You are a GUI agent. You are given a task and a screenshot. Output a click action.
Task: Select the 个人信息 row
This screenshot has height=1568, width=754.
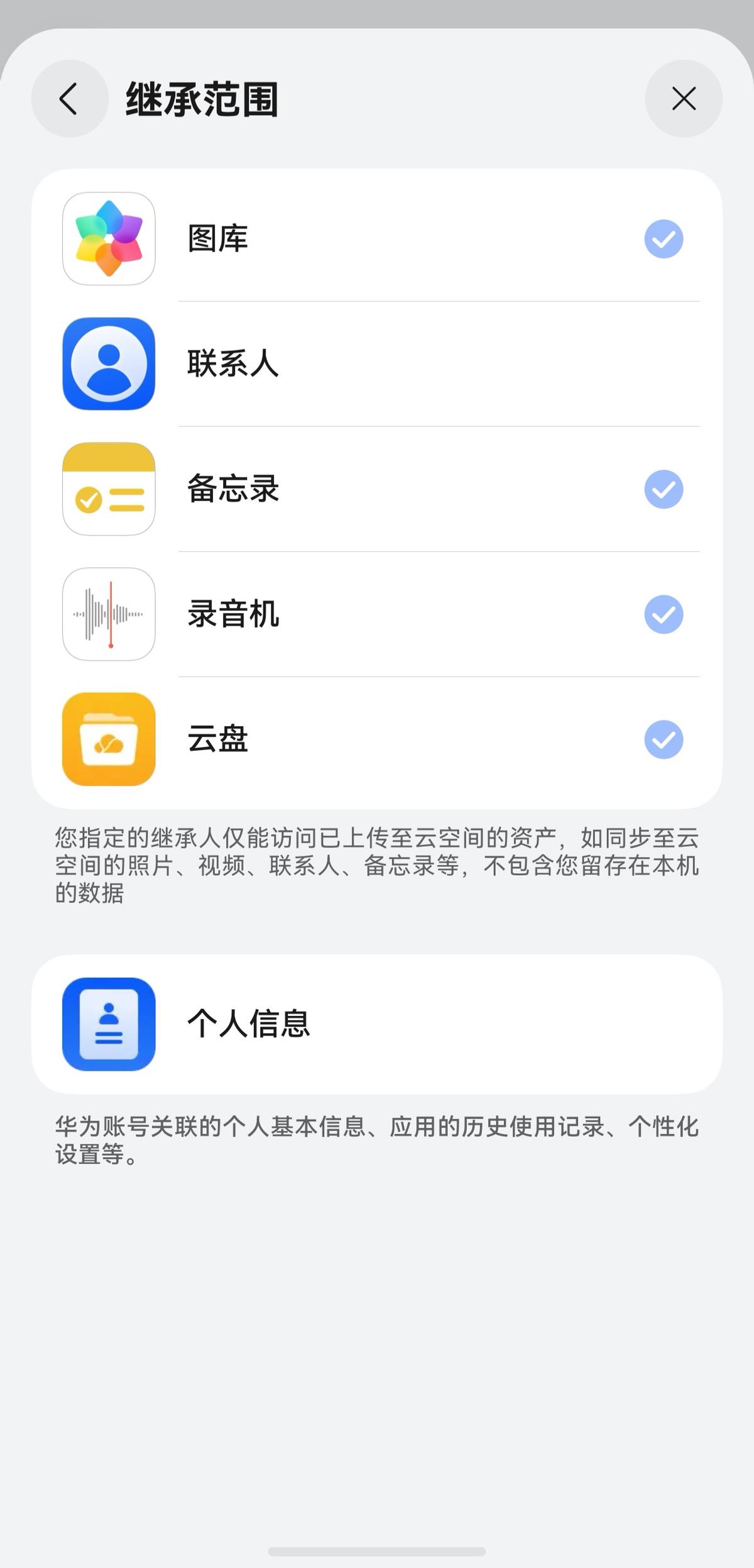377,1024
